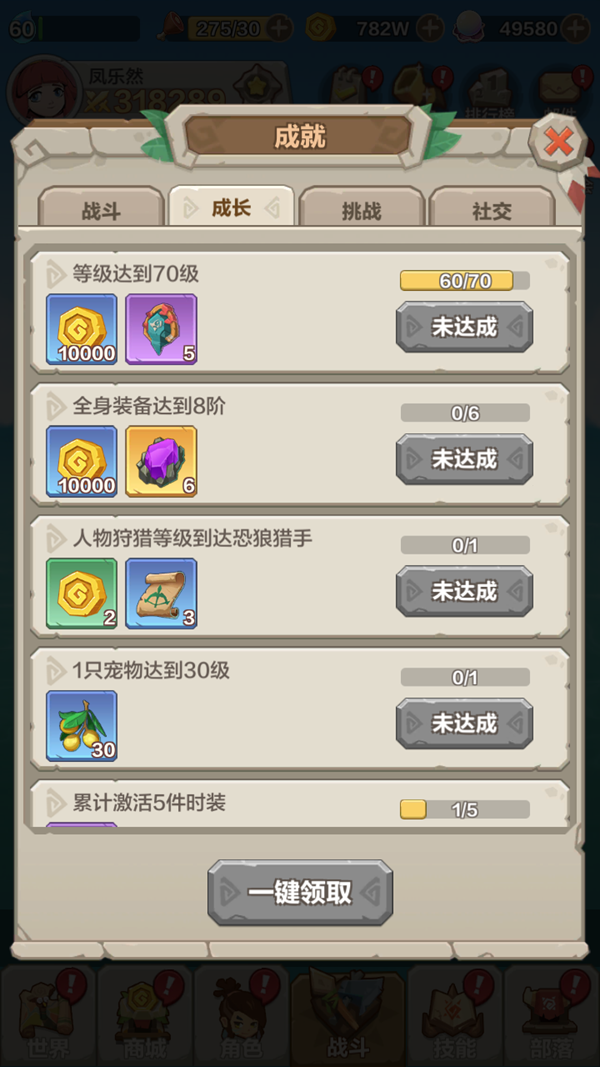Viewport: 600px width, 1067px height.
Task: Switch to the 挑战 tab
Action: (361, 210)
